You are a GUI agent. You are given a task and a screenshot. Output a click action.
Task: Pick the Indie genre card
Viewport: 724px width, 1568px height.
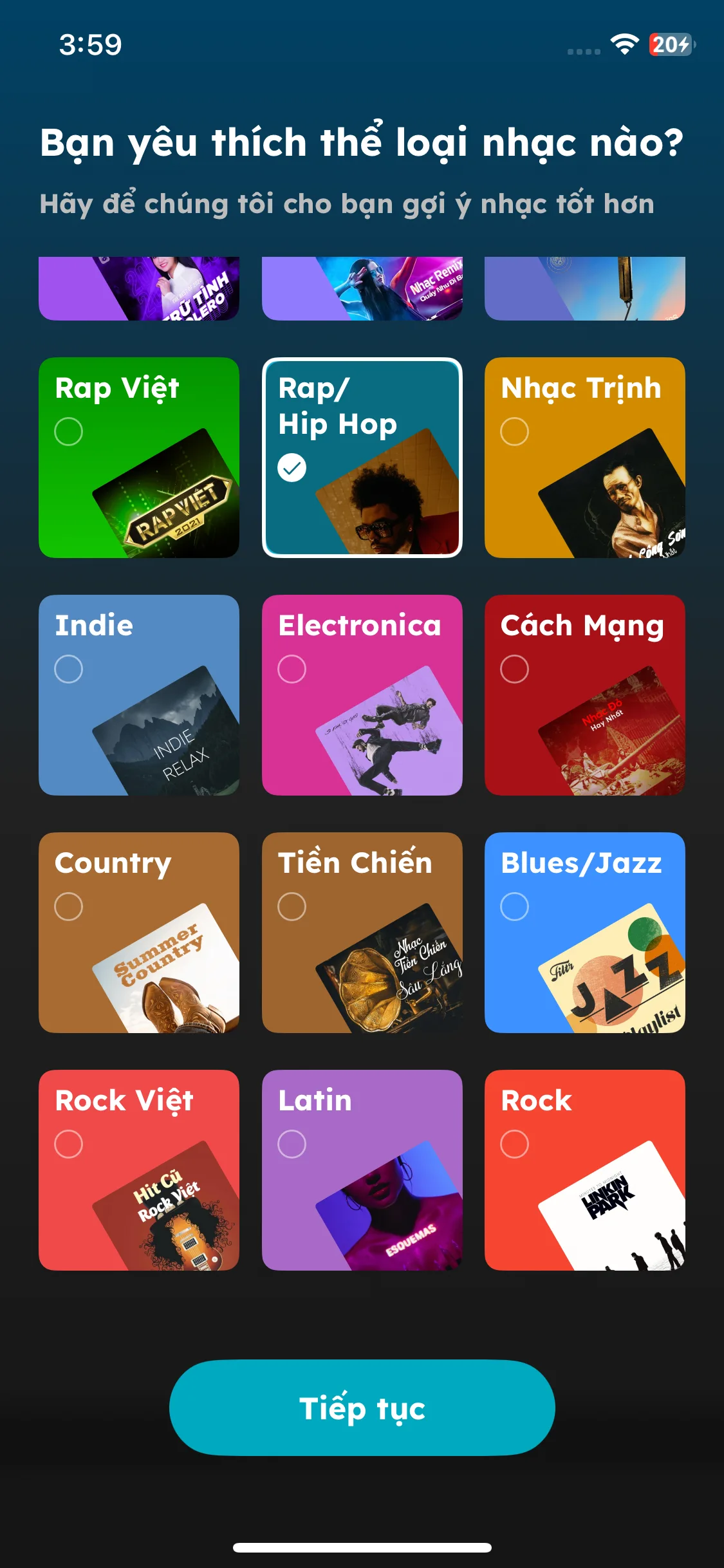[138, 695]
